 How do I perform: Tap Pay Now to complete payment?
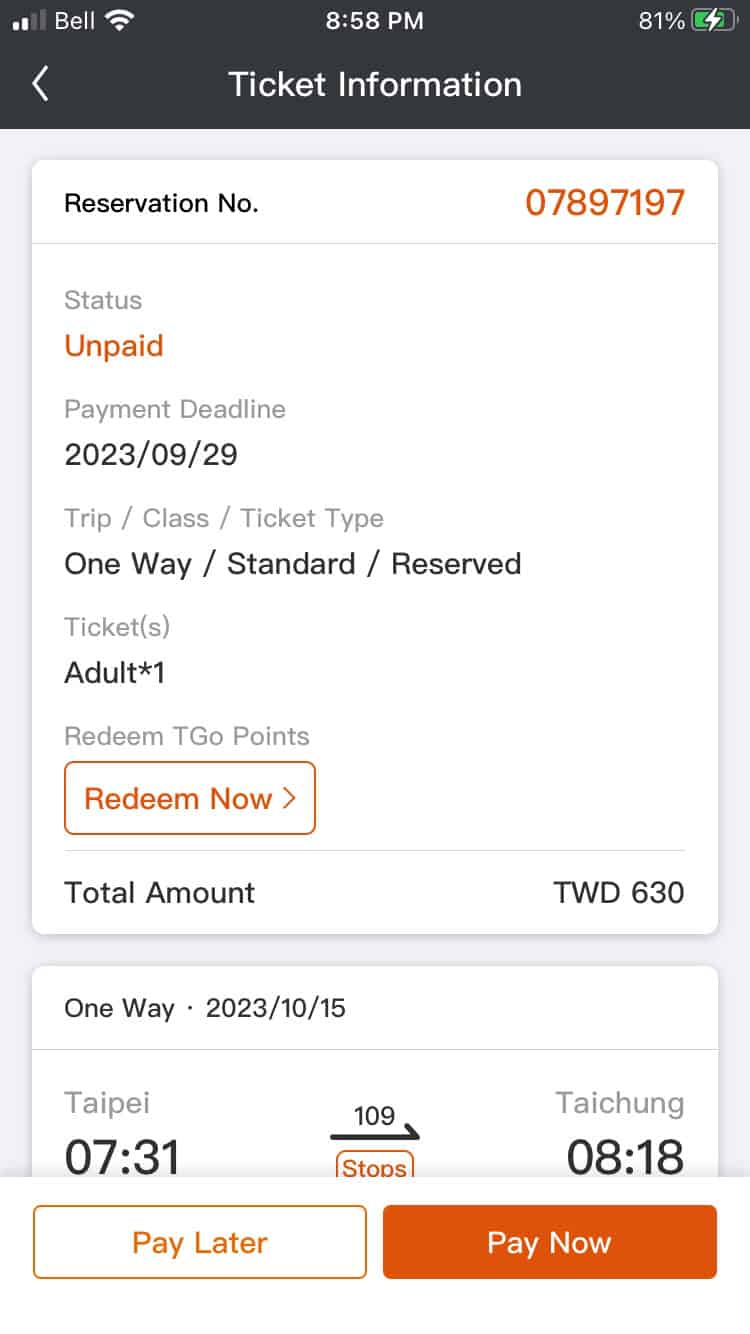point(549,1242)
